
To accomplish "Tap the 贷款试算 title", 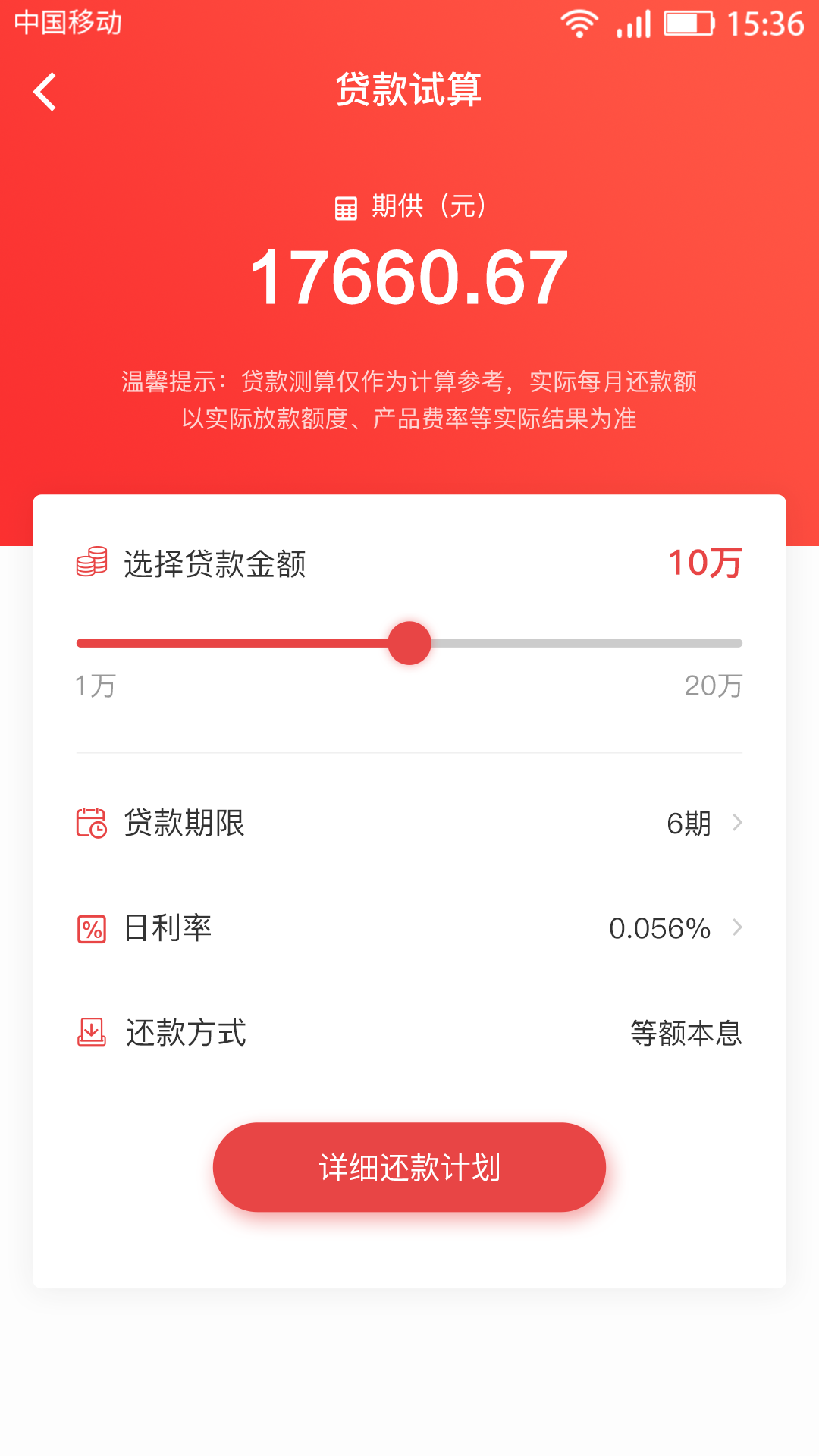I will pos(409,89).
